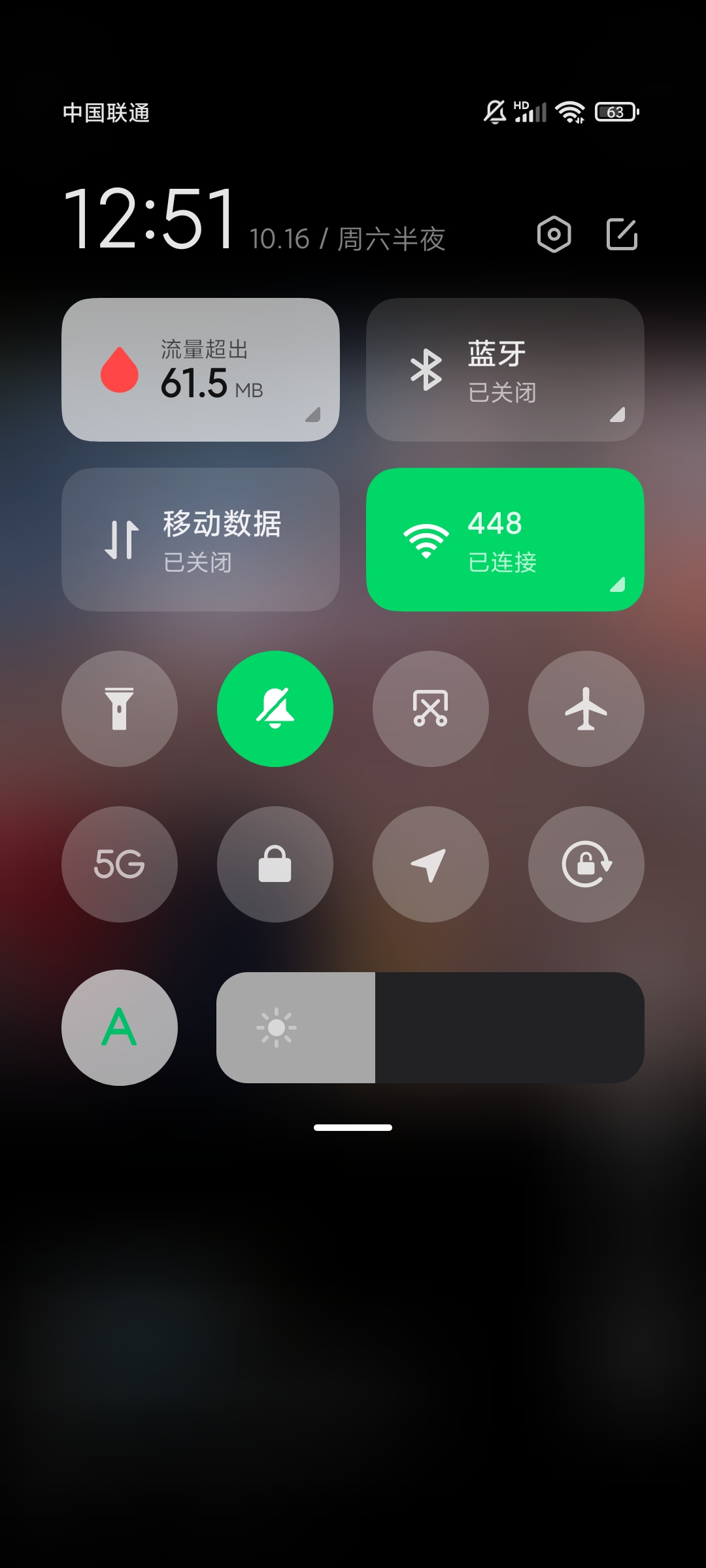Turn on 蓝牙 Bluetooth tile
Image resolution: width=706 pixels, height=1568 pixels.
click(505, 370)
